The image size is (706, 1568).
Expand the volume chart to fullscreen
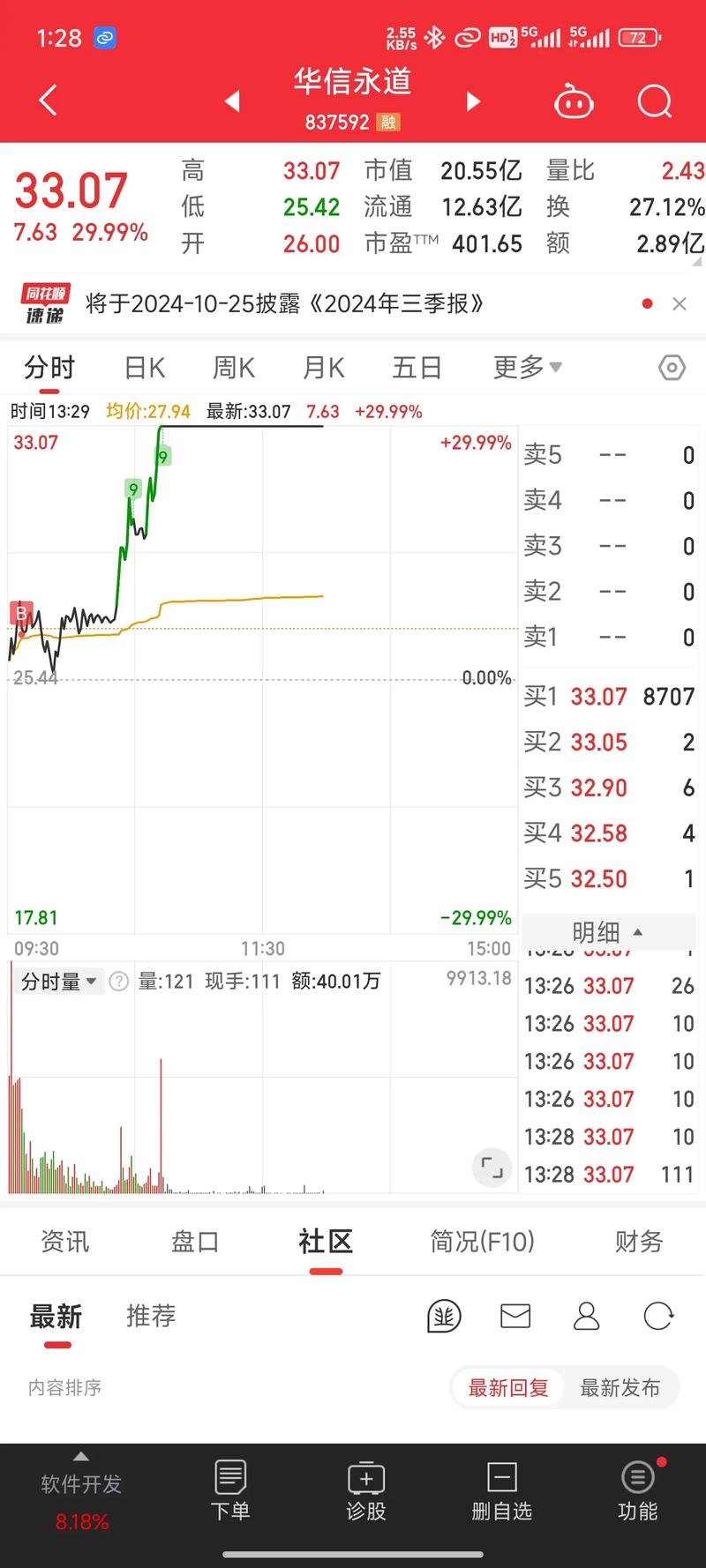click(492, 1167)
